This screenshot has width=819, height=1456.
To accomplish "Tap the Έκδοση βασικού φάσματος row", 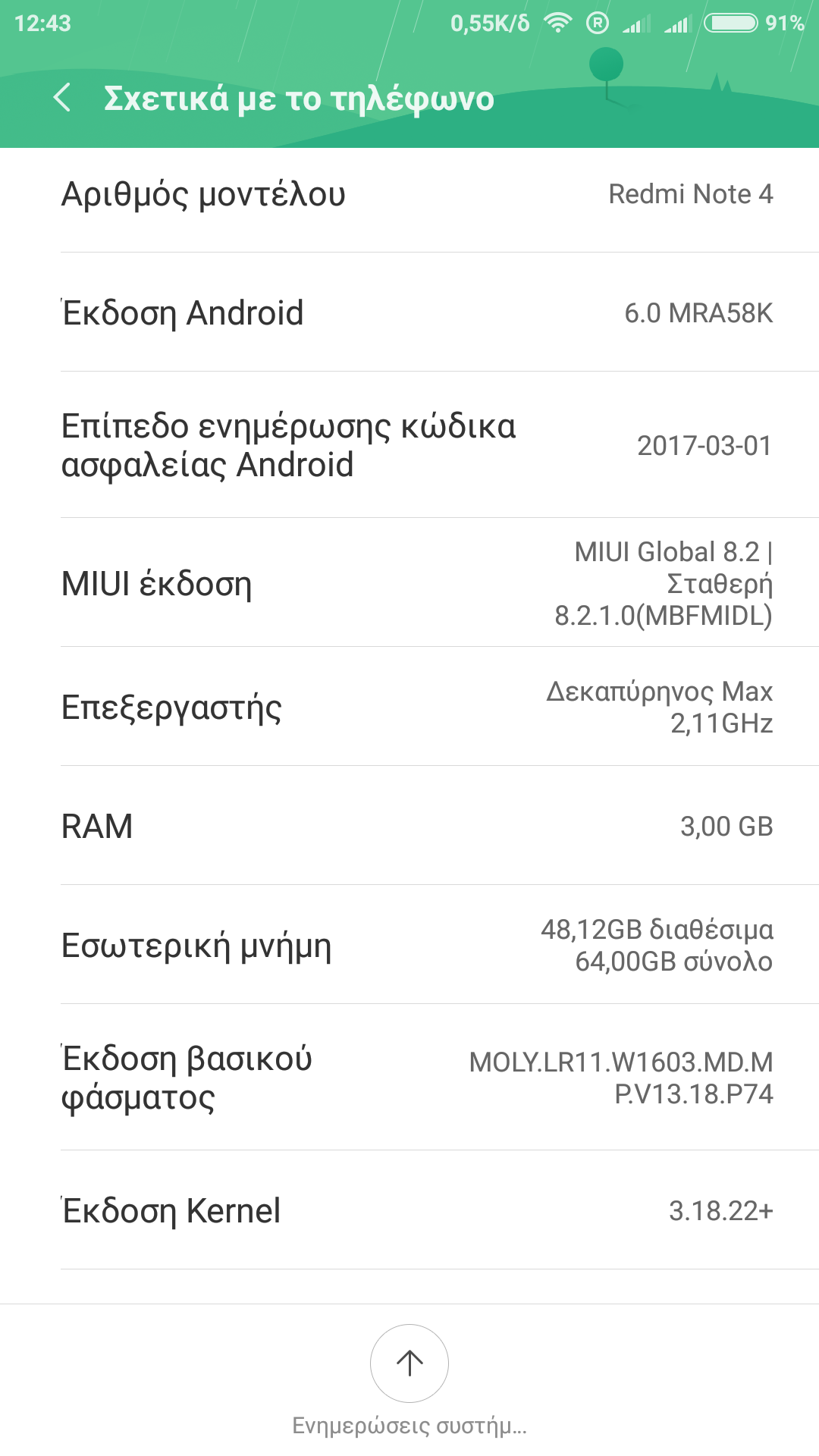I will click(409, 1078).
